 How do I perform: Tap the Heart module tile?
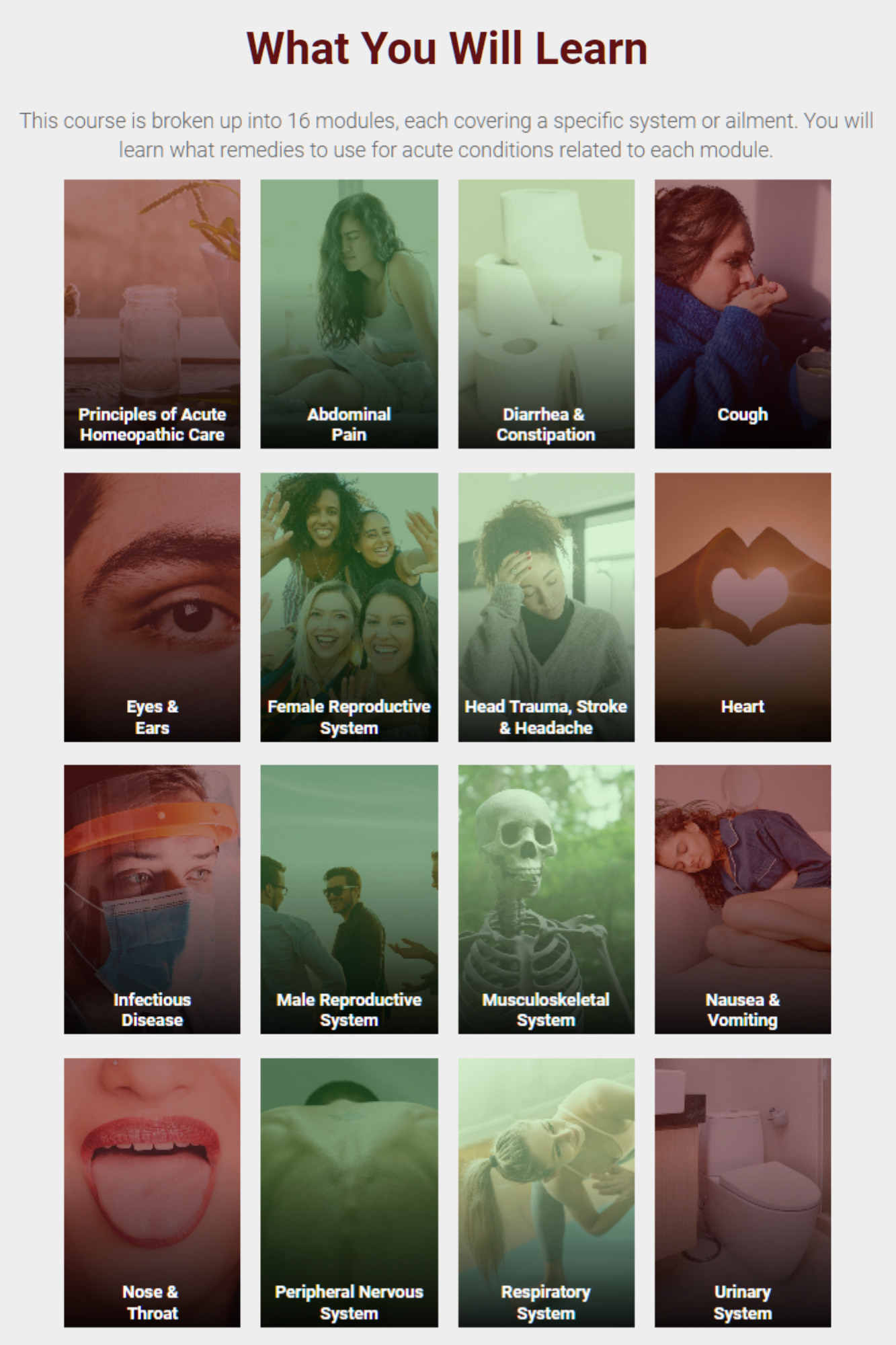743,607
